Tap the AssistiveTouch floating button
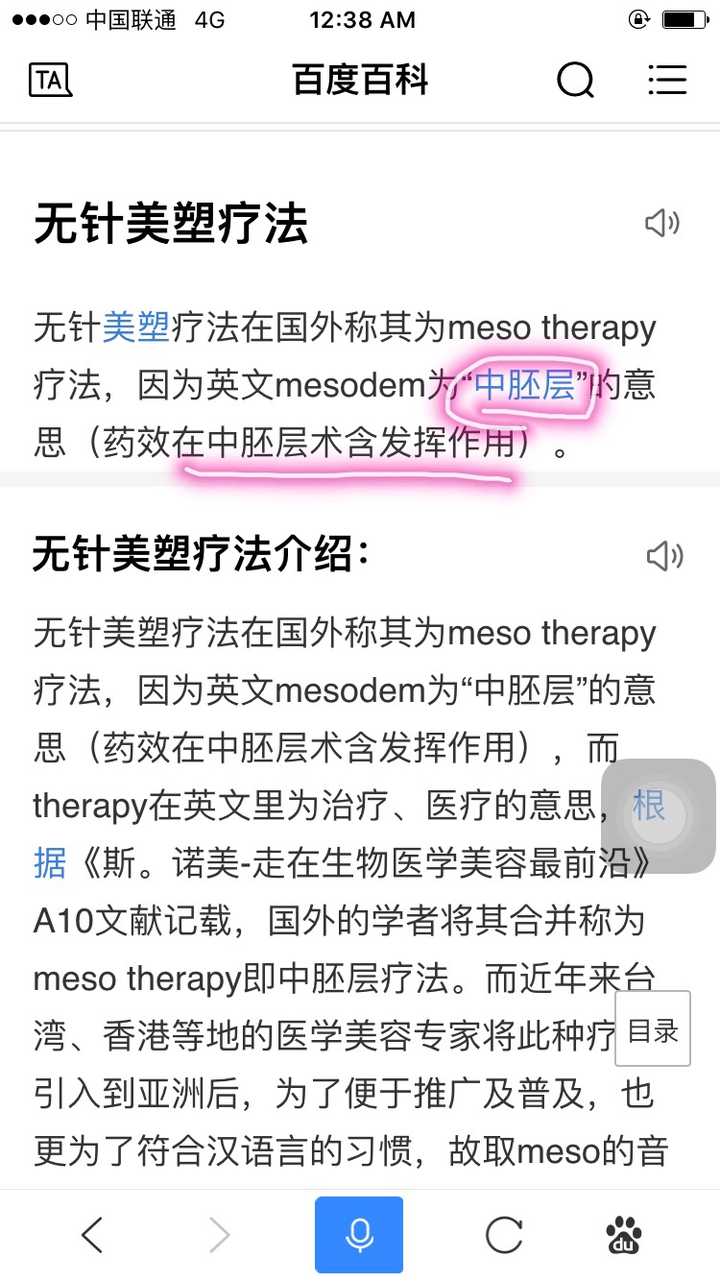This screenshot has width=720, height=1281. [x=658, y=816]
